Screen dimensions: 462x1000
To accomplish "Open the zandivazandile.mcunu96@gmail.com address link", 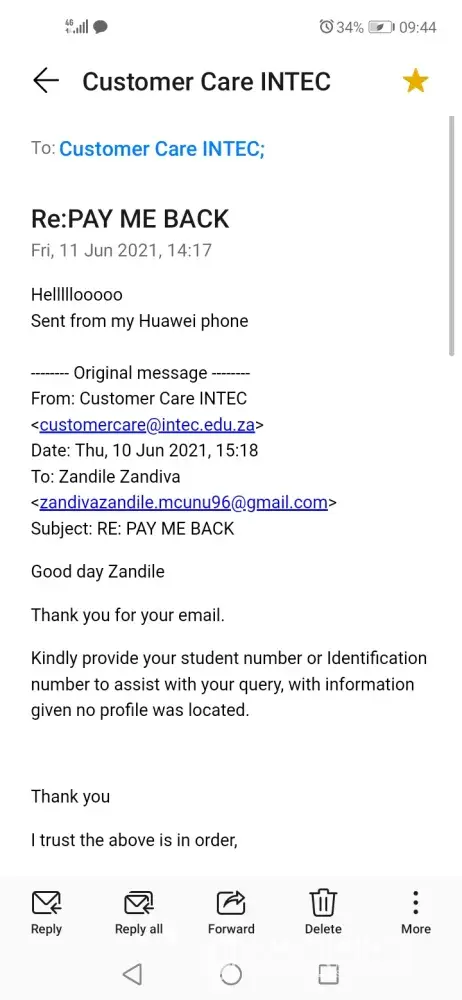I will pyautogui.click(x=184, y=503).
